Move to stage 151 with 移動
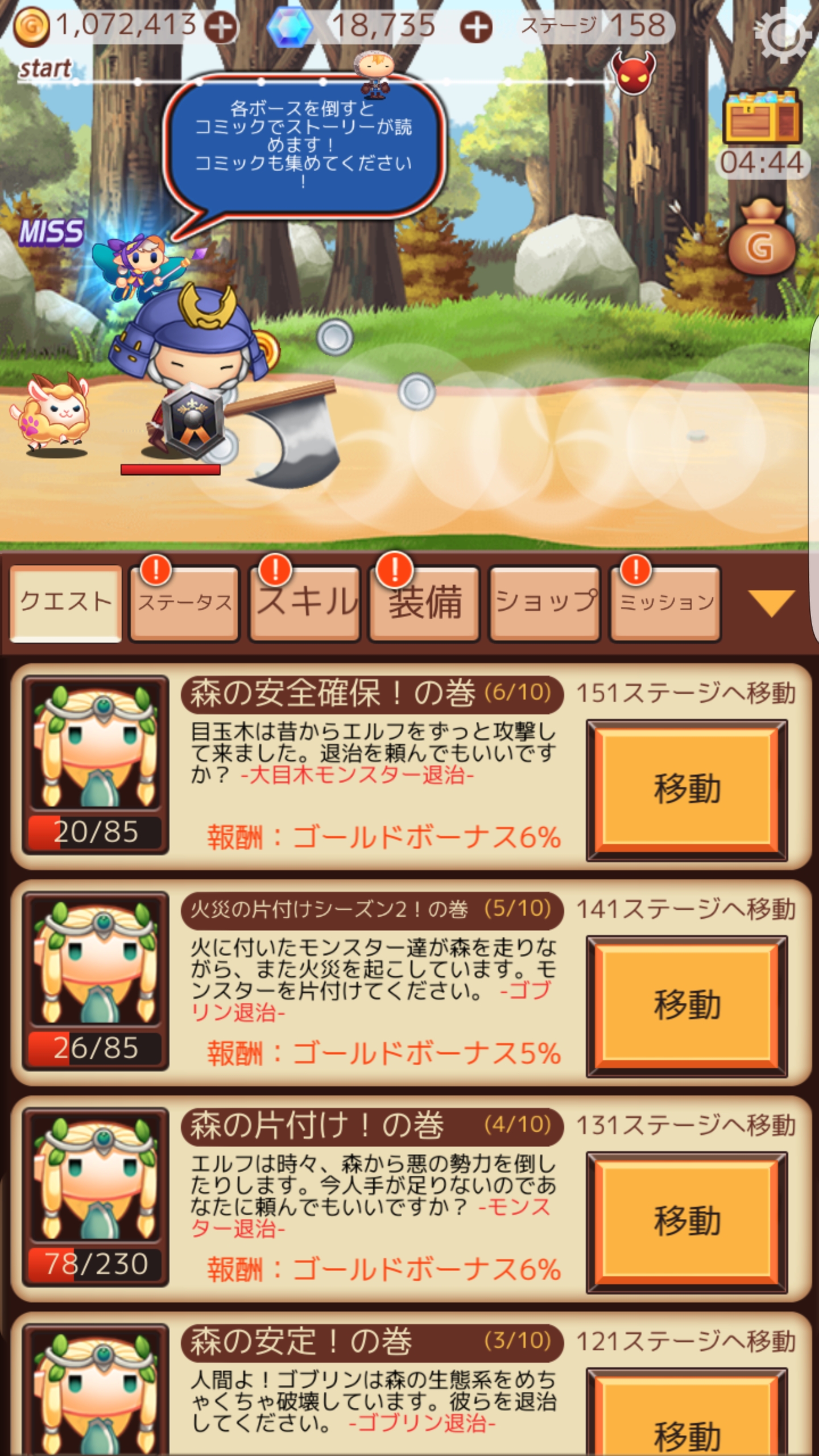 tap(687, 789)
